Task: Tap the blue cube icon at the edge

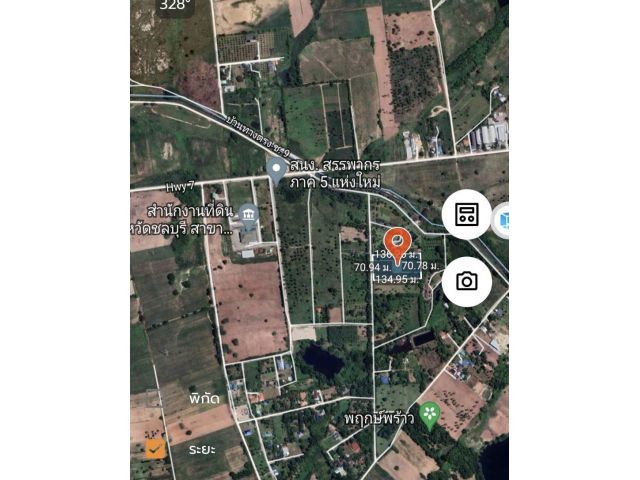Action: (x=503, y=219)
